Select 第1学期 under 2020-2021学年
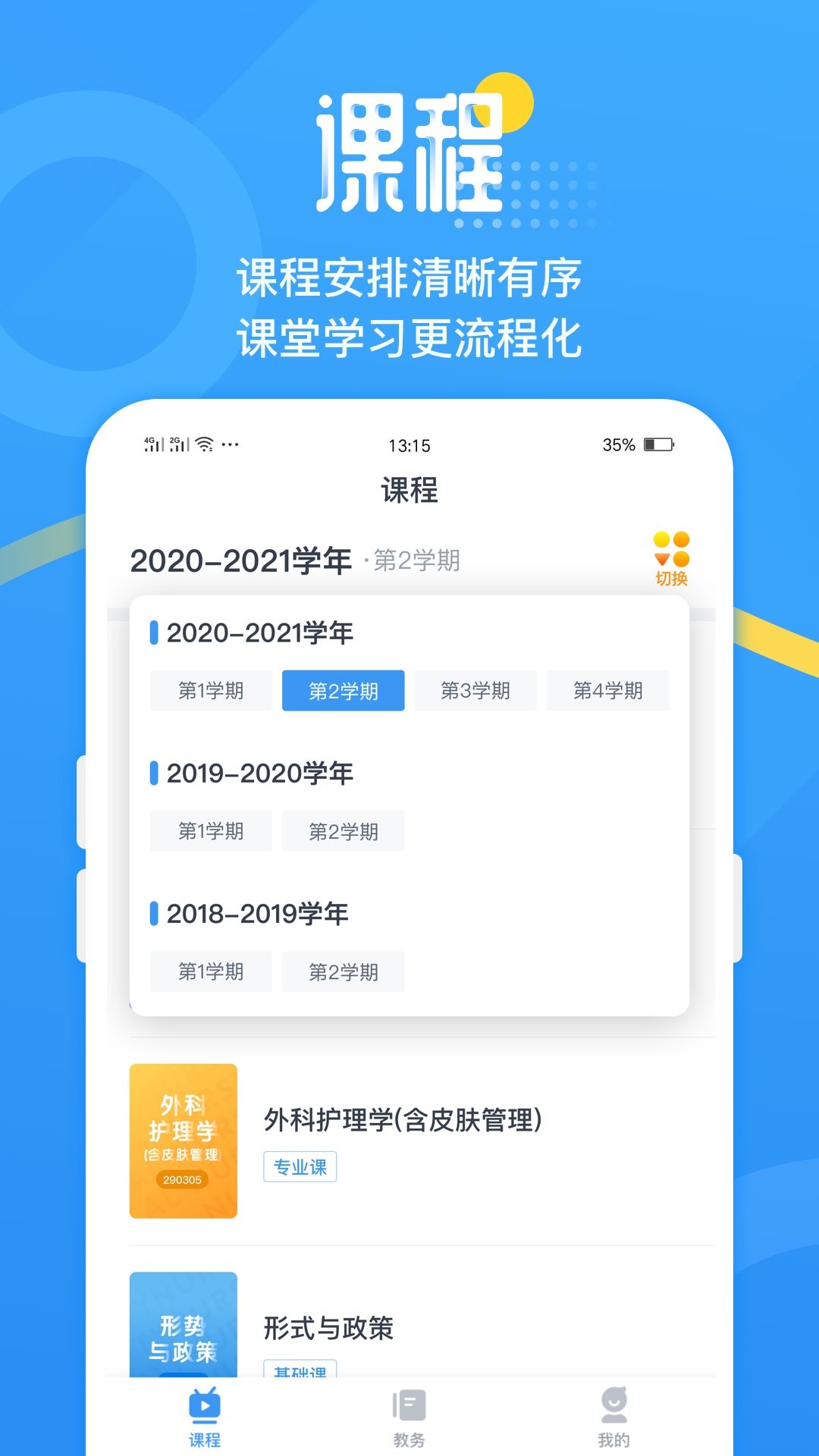The height and width of the screenshot is (1456, 819). (211, 691)
